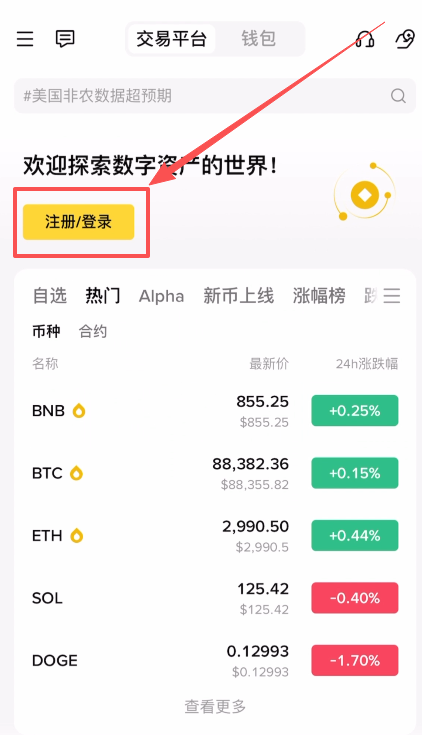Tap 查看更多 to see more coins

click(x=215, y=706)
